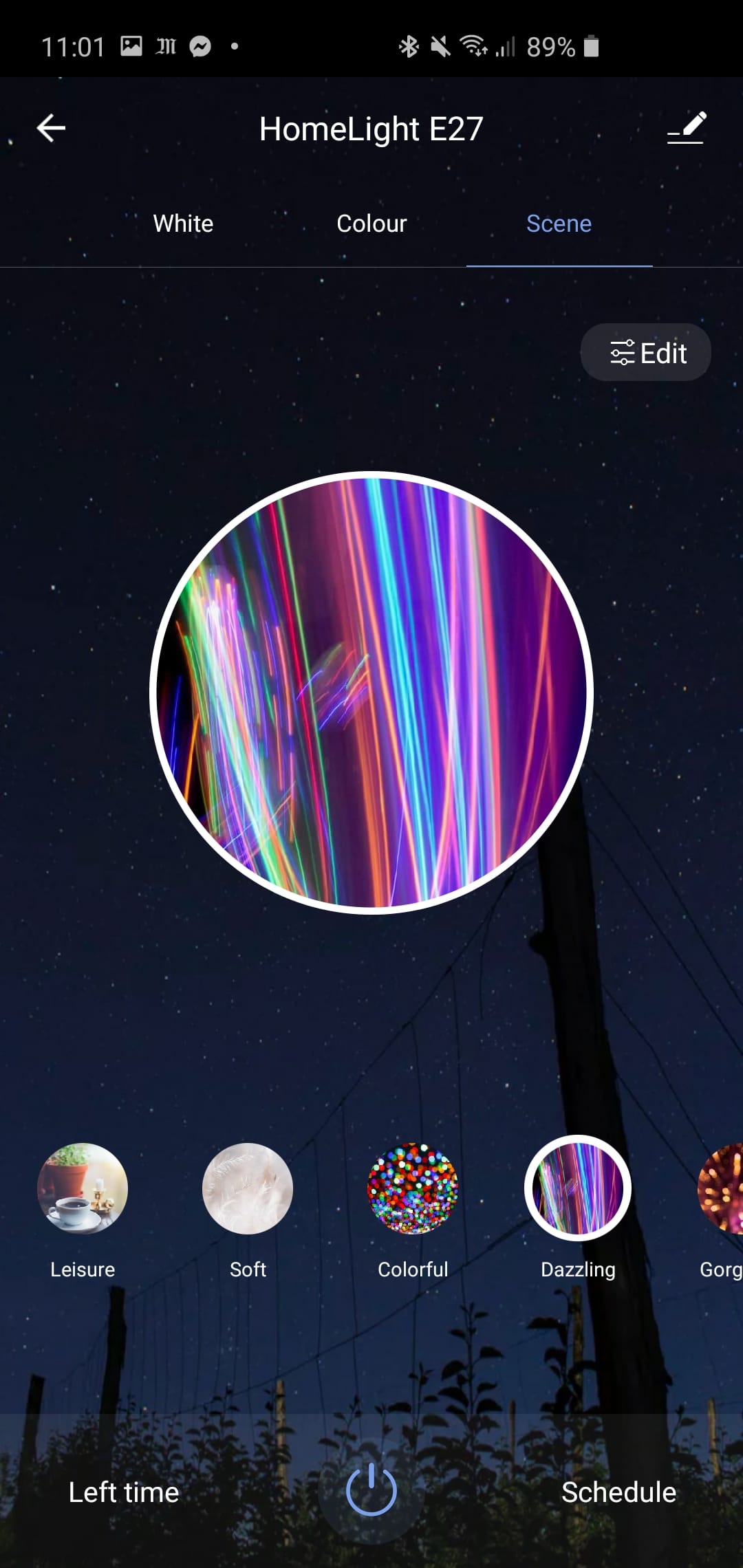Switch to the White tab
Screen dimensions: 743x1568
click(x=183, y=224)
